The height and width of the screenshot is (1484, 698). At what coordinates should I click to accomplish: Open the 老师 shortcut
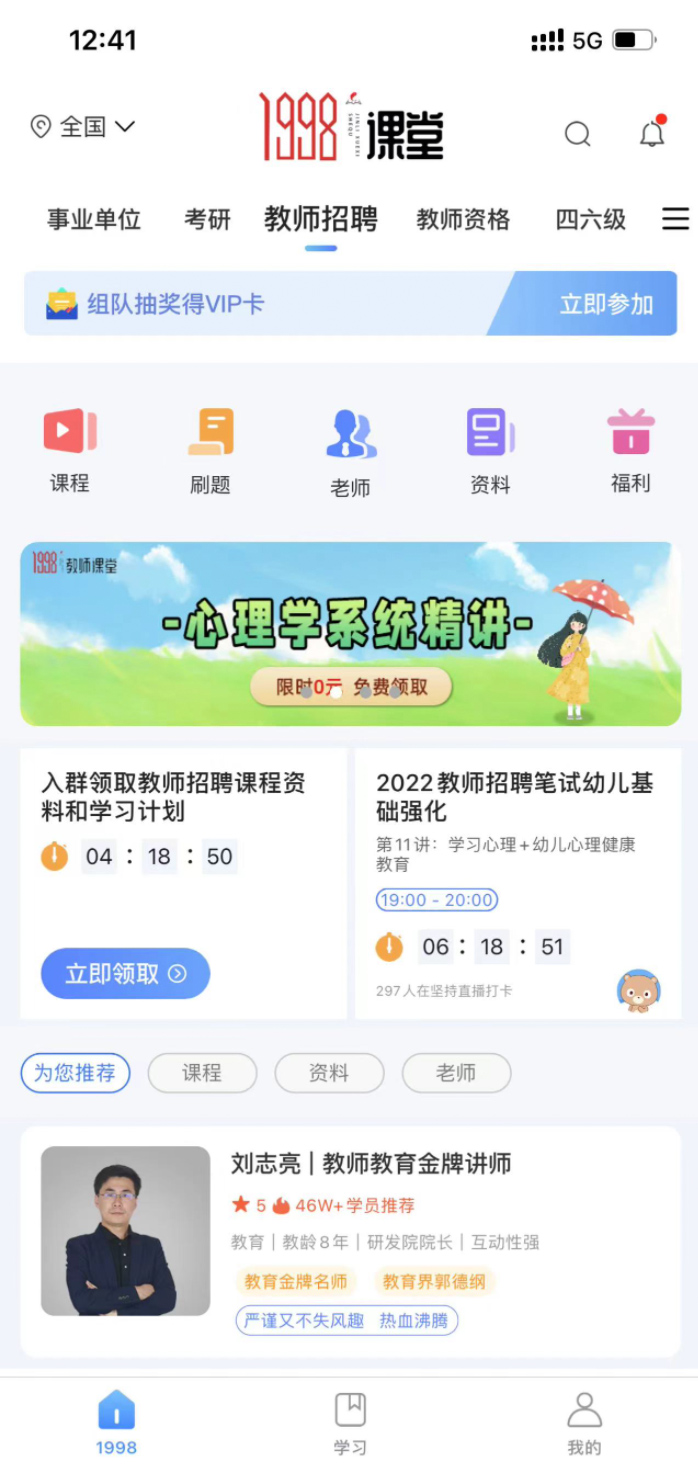click(350, 452)
